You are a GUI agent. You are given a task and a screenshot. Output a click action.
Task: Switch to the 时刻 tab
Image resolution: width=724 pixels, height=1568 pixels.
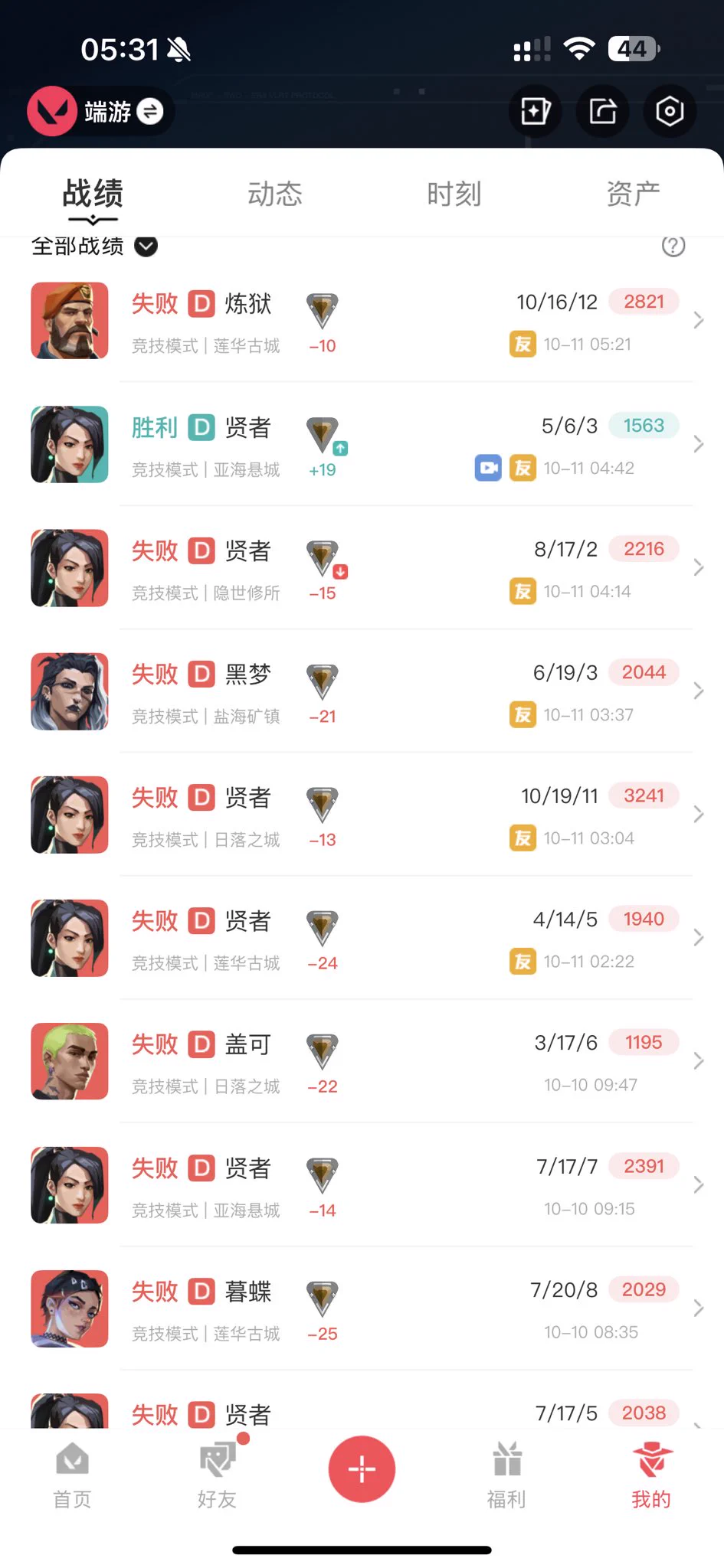(454, 194)
